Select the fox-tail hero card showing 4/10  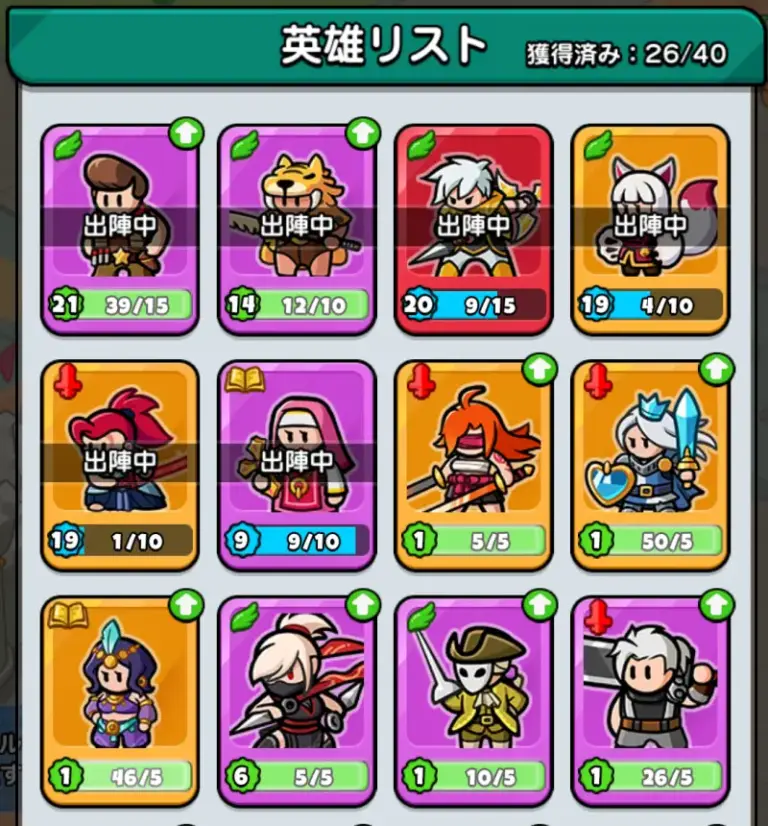[x=650, y=228]
